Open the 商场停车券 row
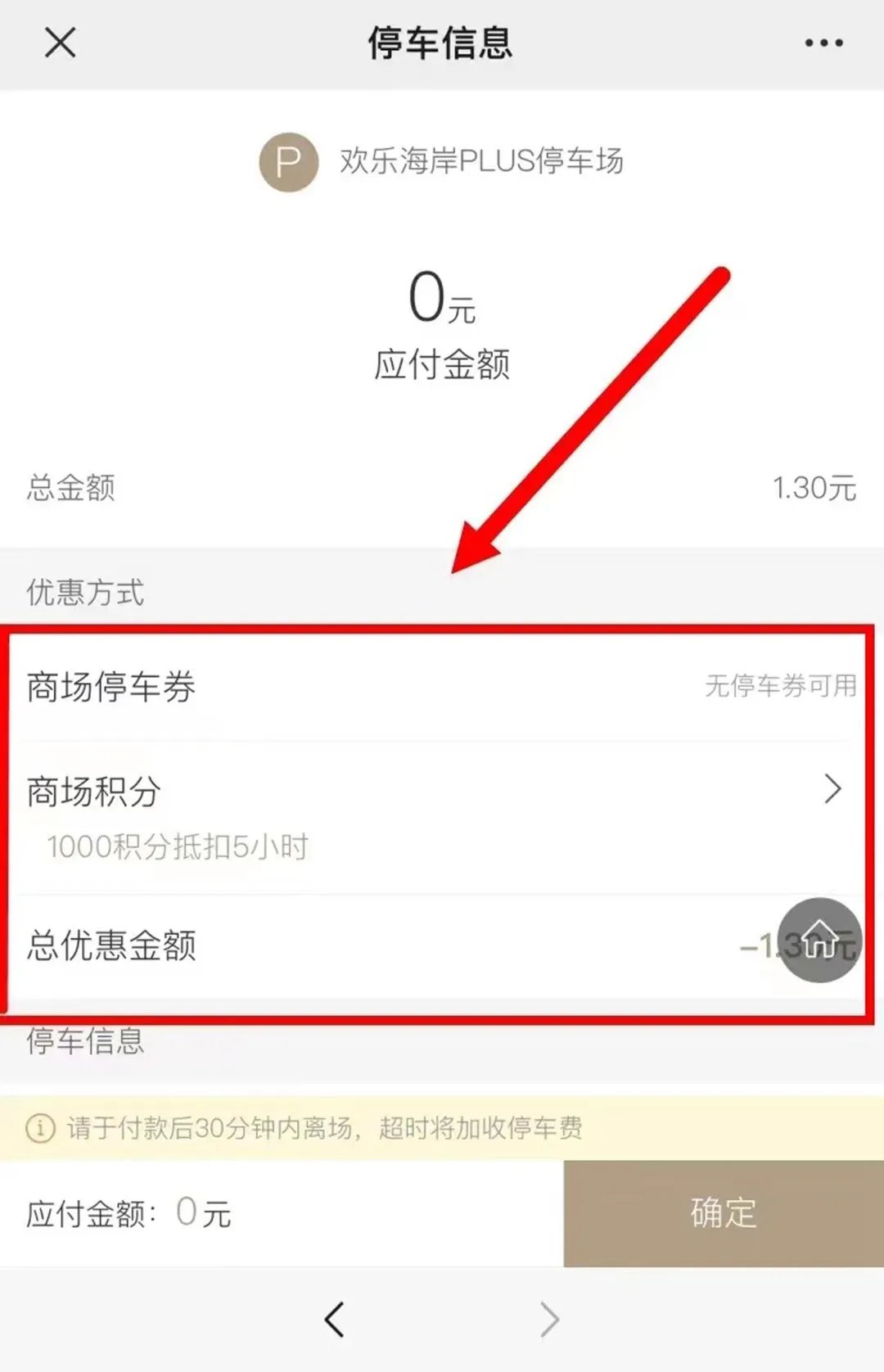The image size is (884, 1372). click(x=442, y=686)
